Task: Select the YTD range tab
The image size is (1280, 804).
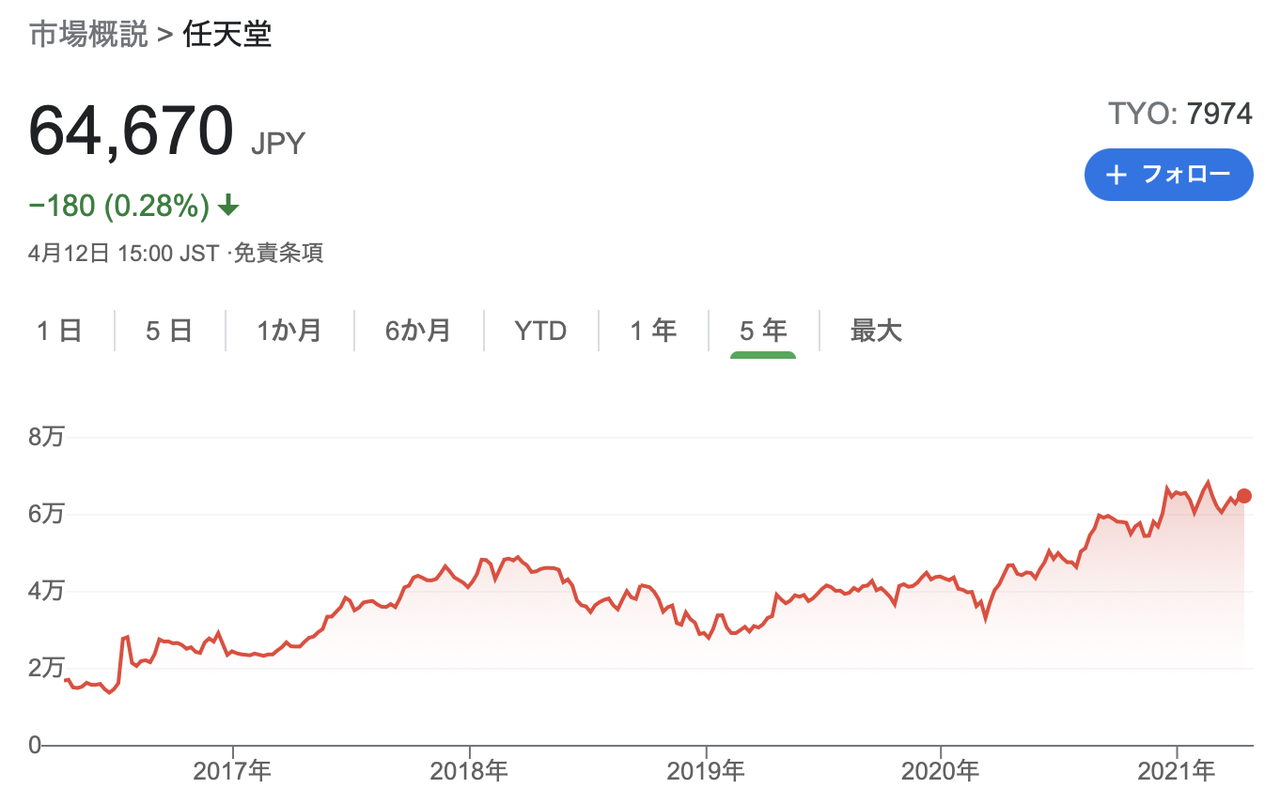Action: pos(541,331)
